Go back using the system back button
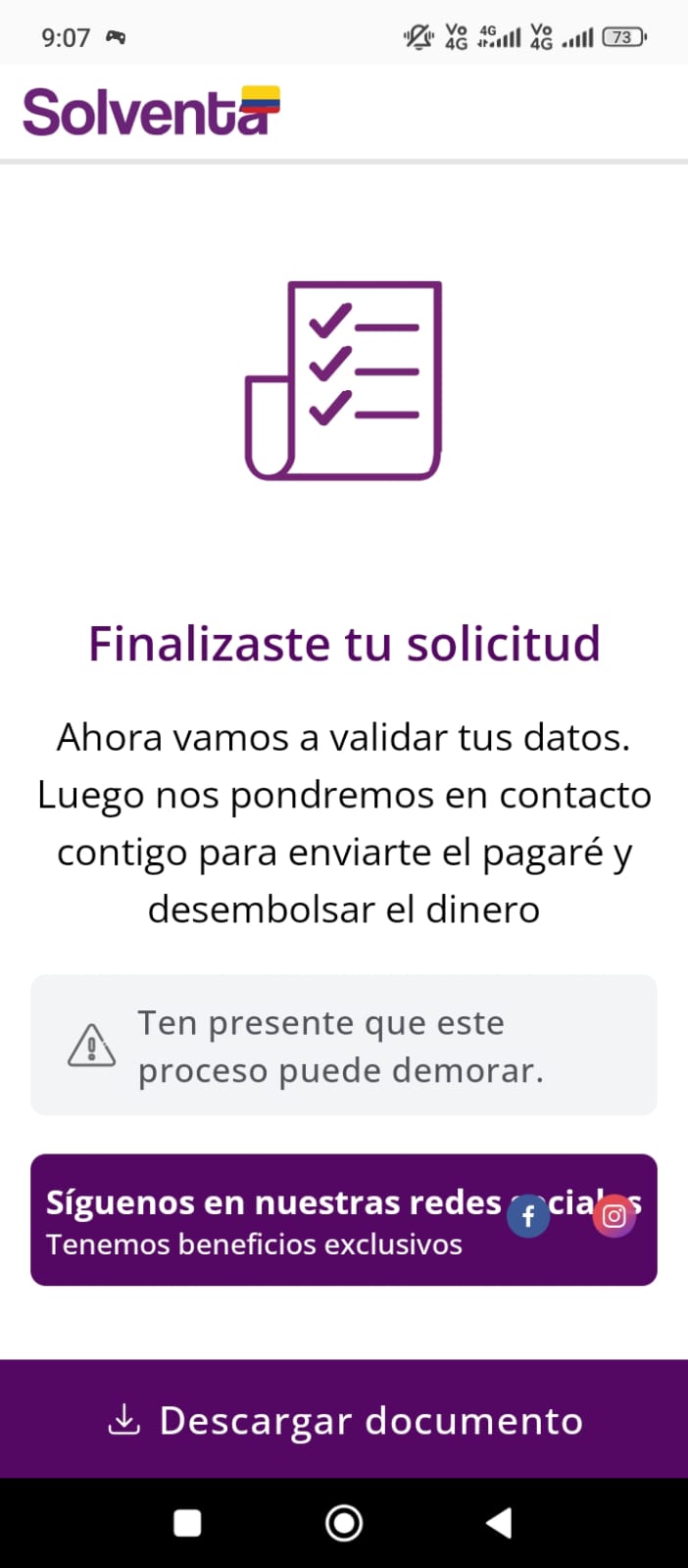 (x=499, y=1523)
